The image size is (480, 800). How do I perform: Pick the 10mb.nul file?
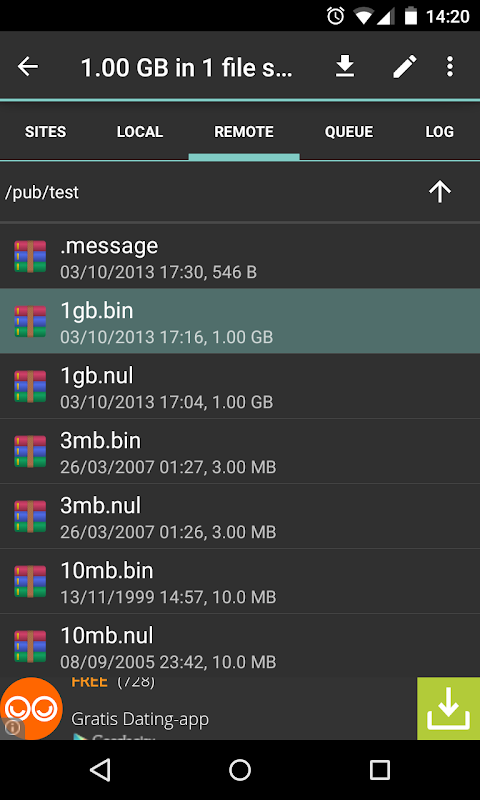pyautogui.click(x=240, y=646)
